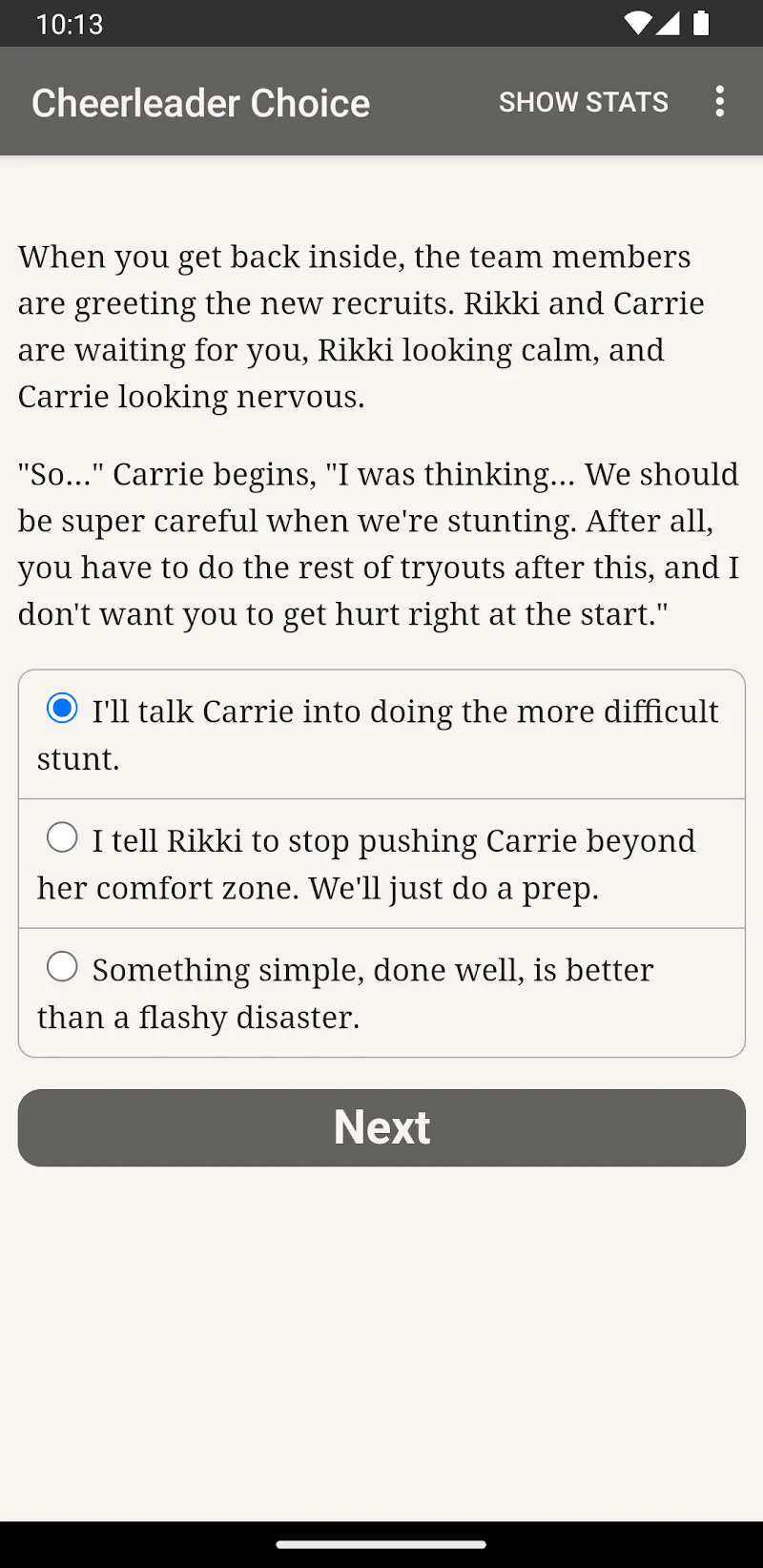The width and height of the screenshot is (763, 1568).
Task: Reveal more actions with the kebab menu
Action: tap(720, 101)
